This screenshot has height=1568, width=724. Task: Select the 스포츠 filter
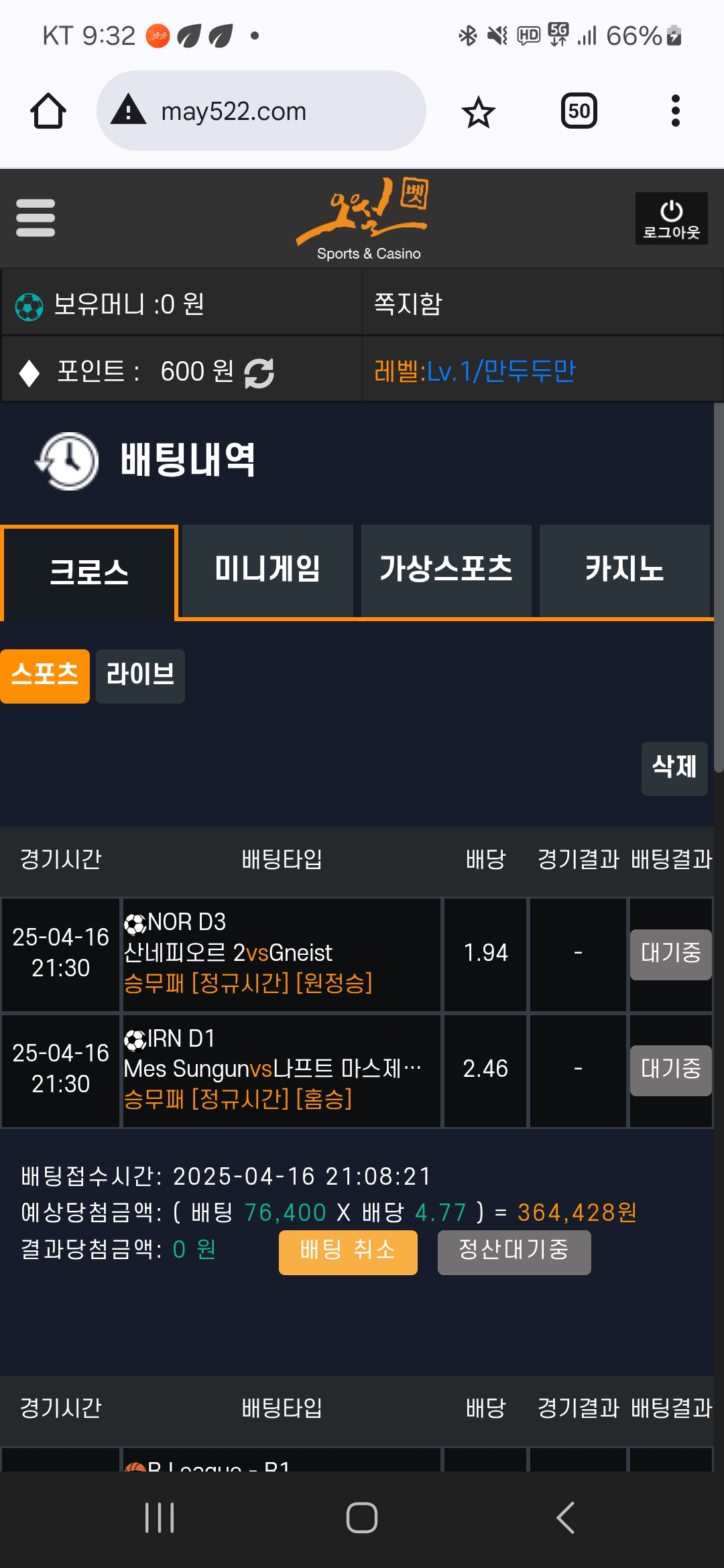[x=45, y=676]
